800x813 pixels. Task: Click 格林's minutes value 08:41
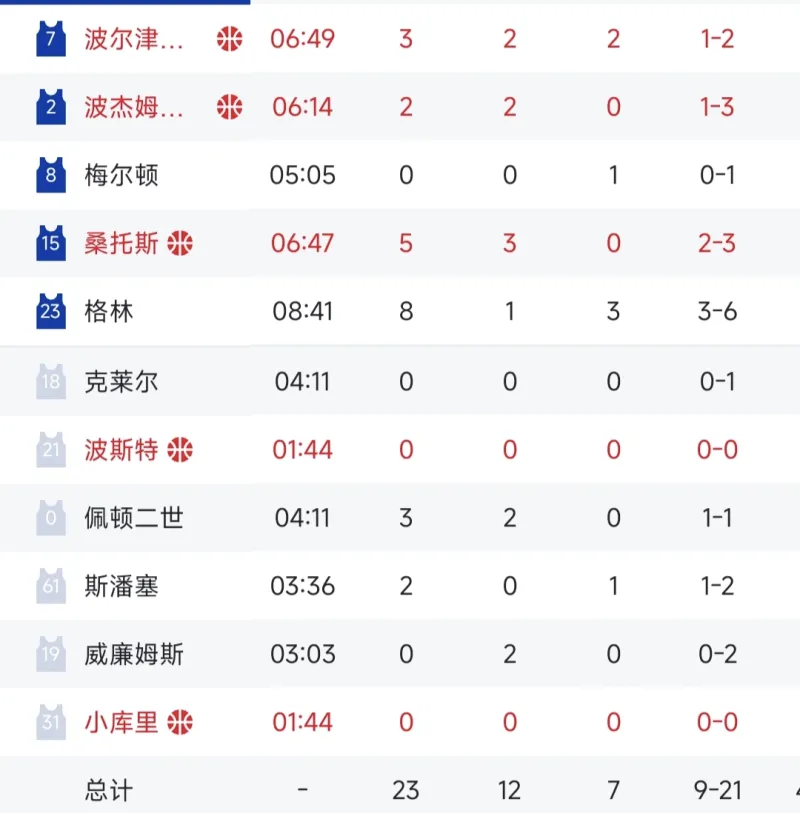point(302,311)
